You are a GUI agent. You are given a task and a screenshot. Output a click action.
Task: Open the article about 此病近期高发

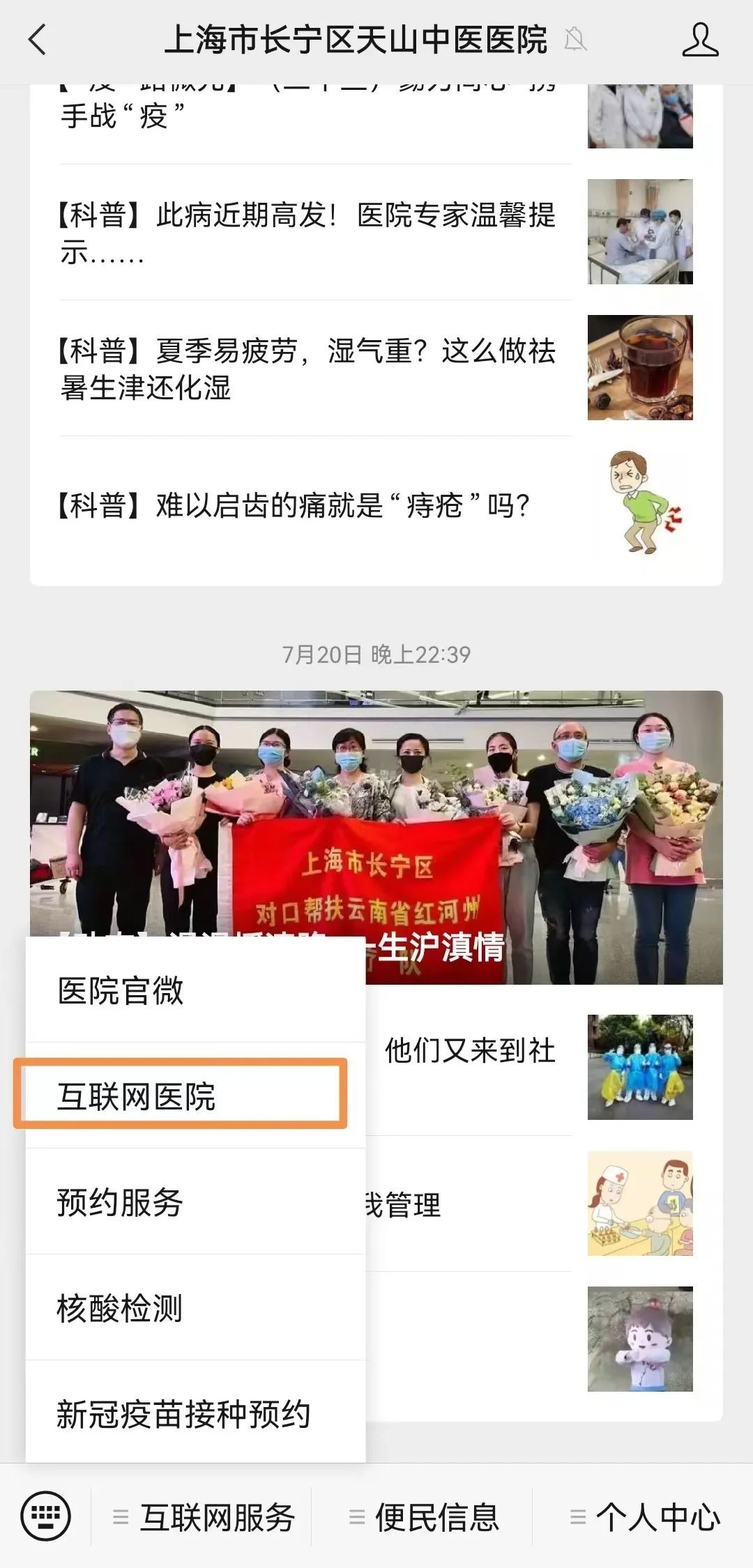point(307,233)
